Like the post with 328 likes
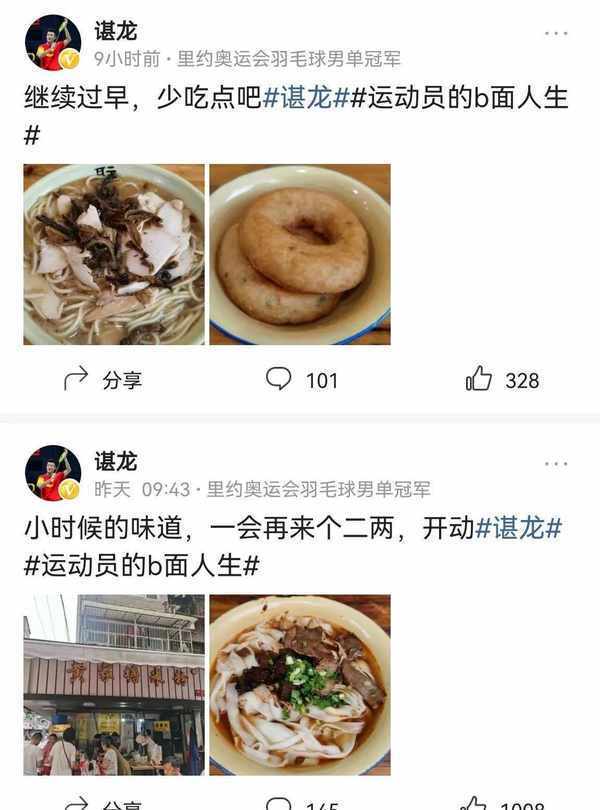The height and width of the screenshot is (810, 600). click(502, 380)
